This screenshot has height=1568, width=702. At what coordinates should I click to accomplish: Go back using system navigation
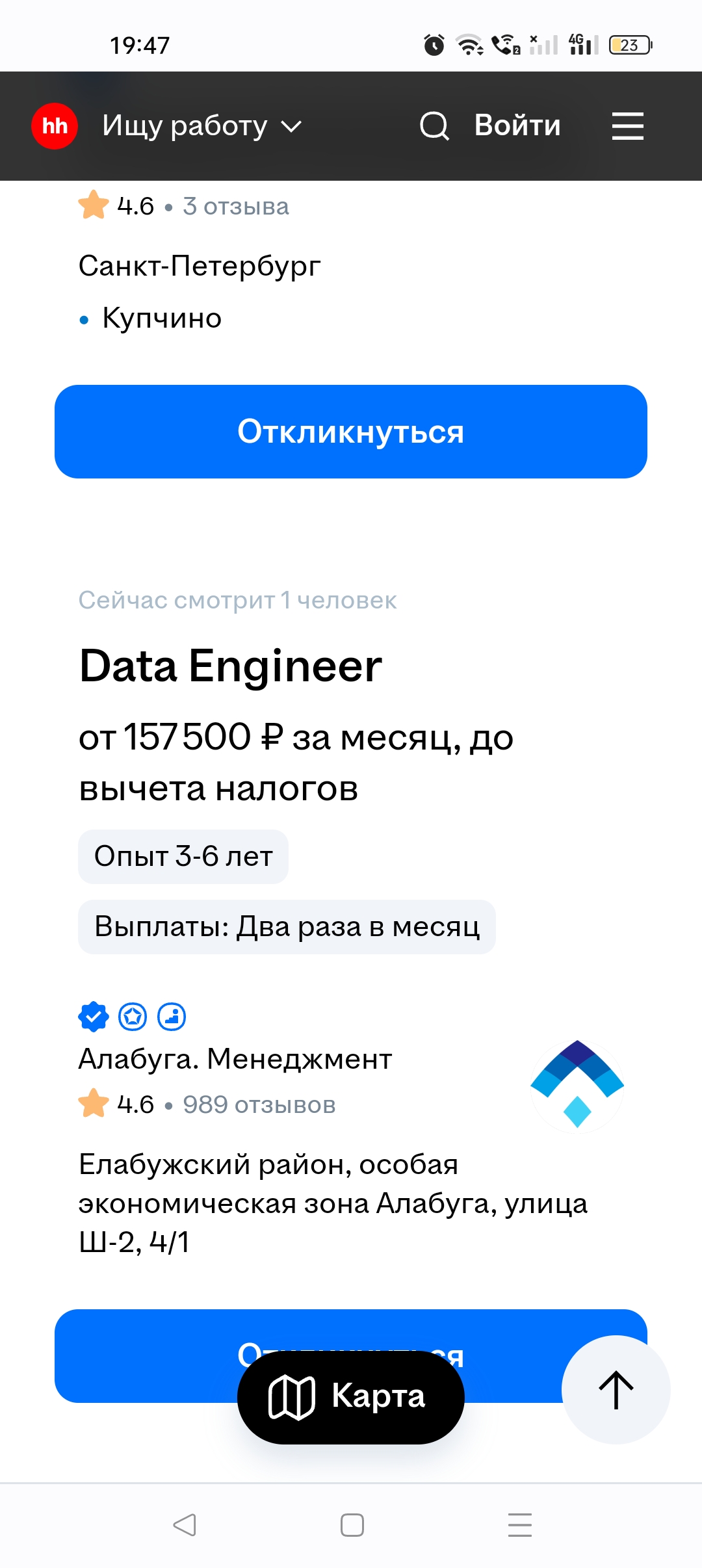185,1525
